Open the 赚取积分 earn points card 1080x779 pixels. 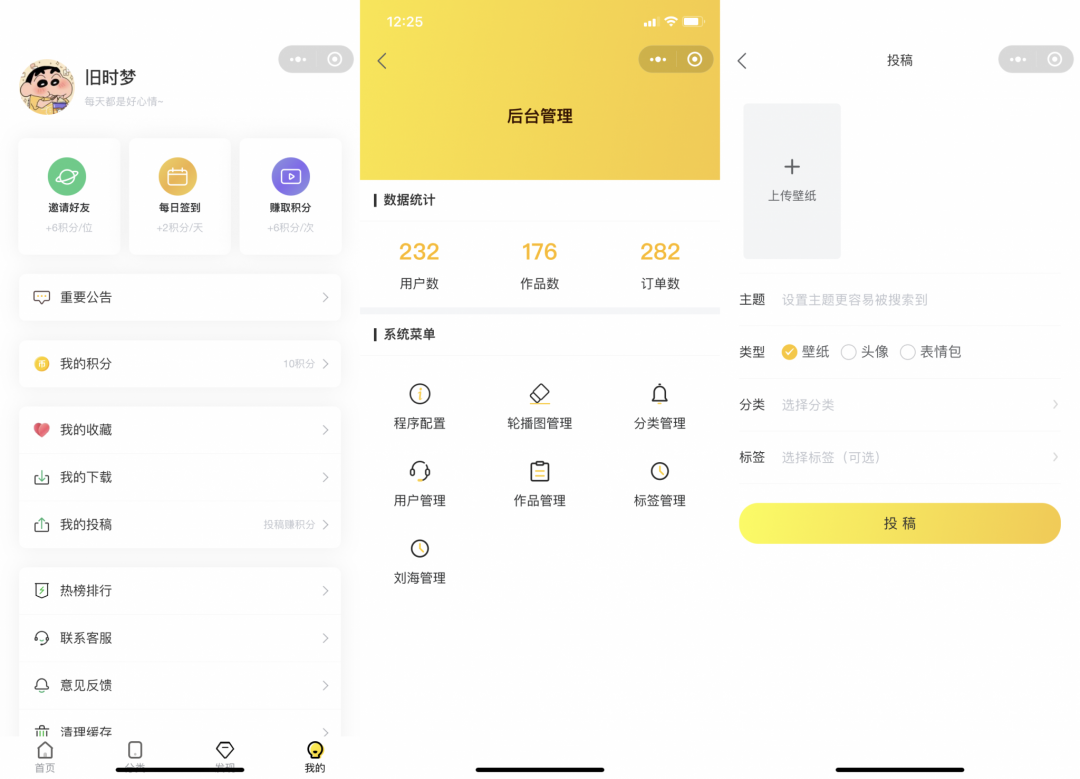(x=290, y=195)
